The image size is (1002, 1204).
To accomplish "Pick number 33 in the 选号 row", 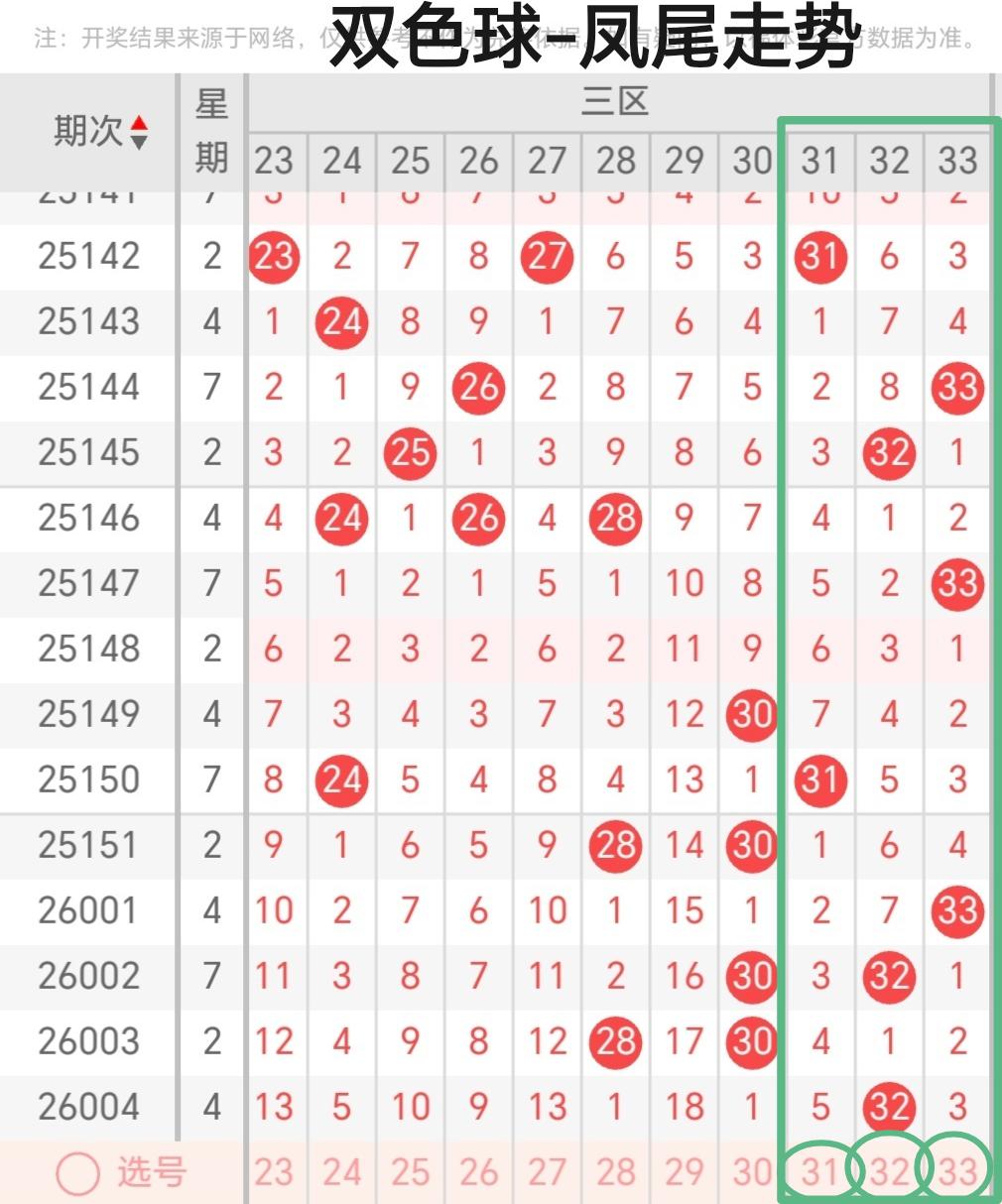I will (x=957, y=1173).
